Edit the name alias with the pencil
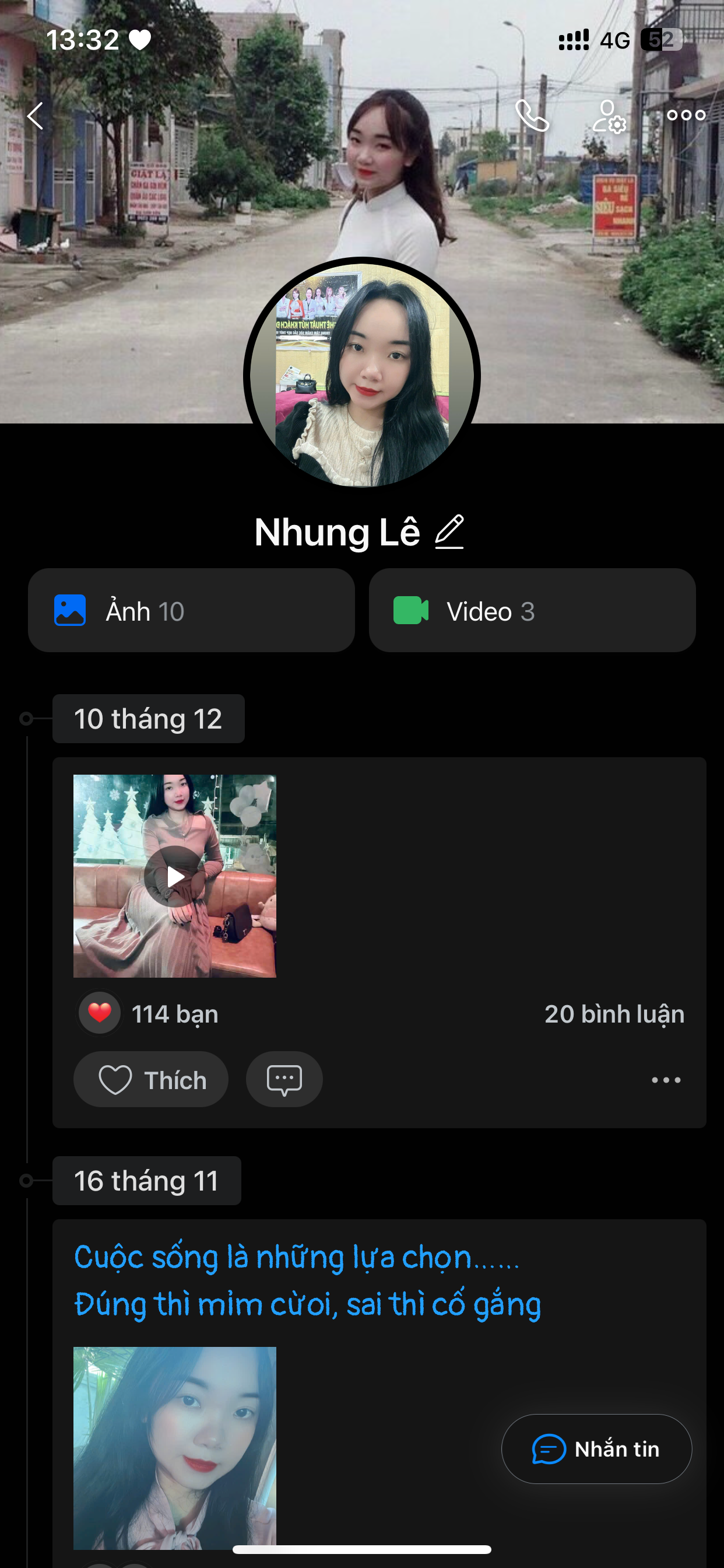Viewport: 724px width, 1568px height. (x=449, y=532)
